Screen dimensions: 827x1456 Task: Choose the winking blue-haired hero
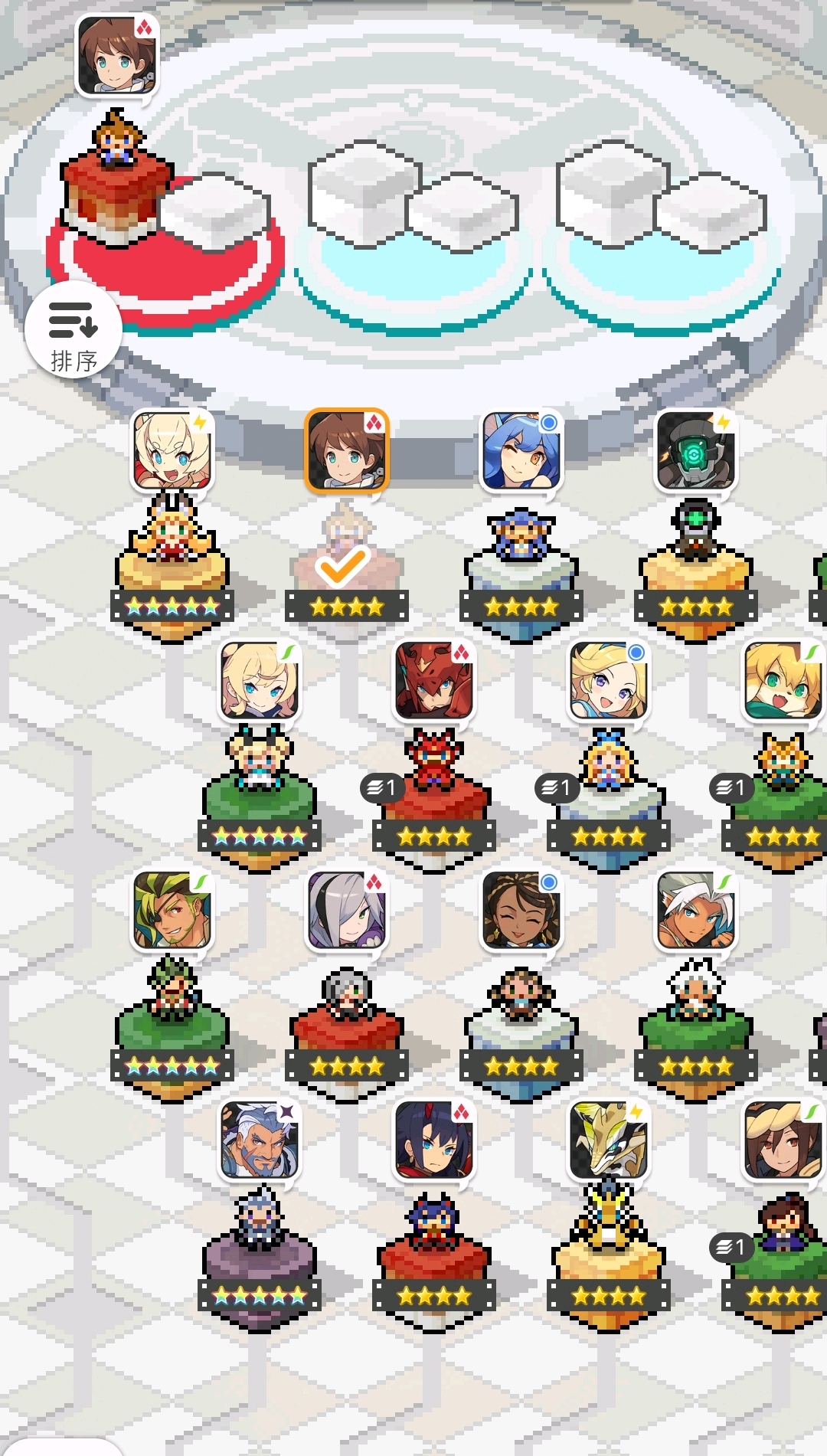coord(521,450)
